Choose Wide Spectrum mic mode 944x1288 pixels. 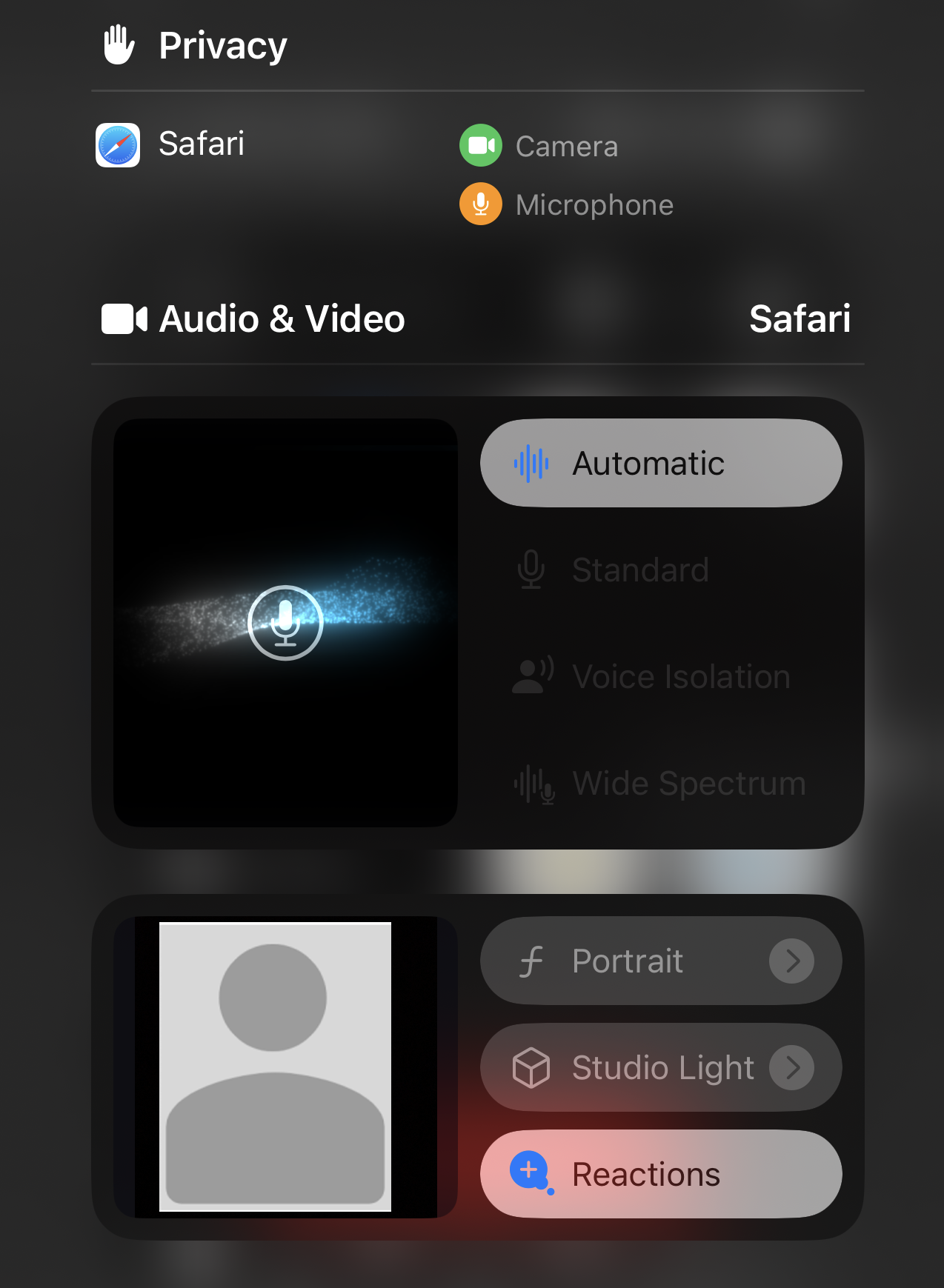[x=659, y=784]
